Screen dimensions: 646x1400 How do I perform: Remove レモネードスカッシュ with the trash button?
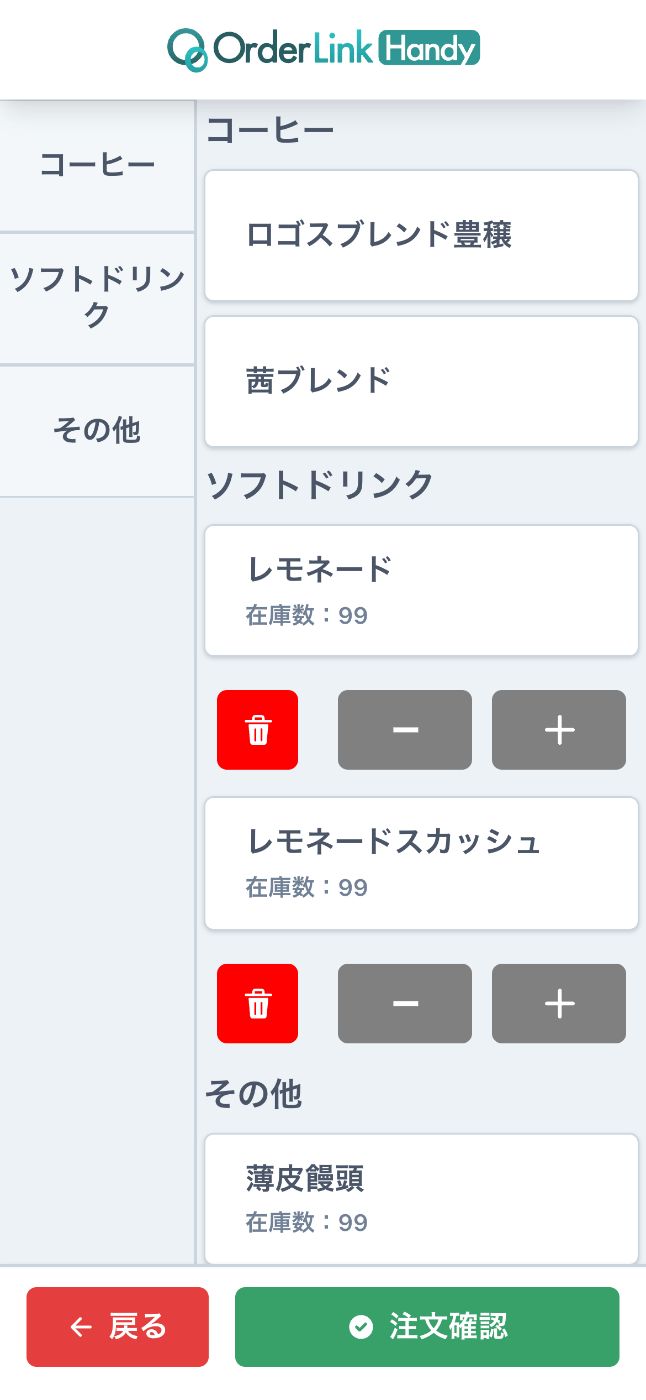click(x=257, y=1003)
